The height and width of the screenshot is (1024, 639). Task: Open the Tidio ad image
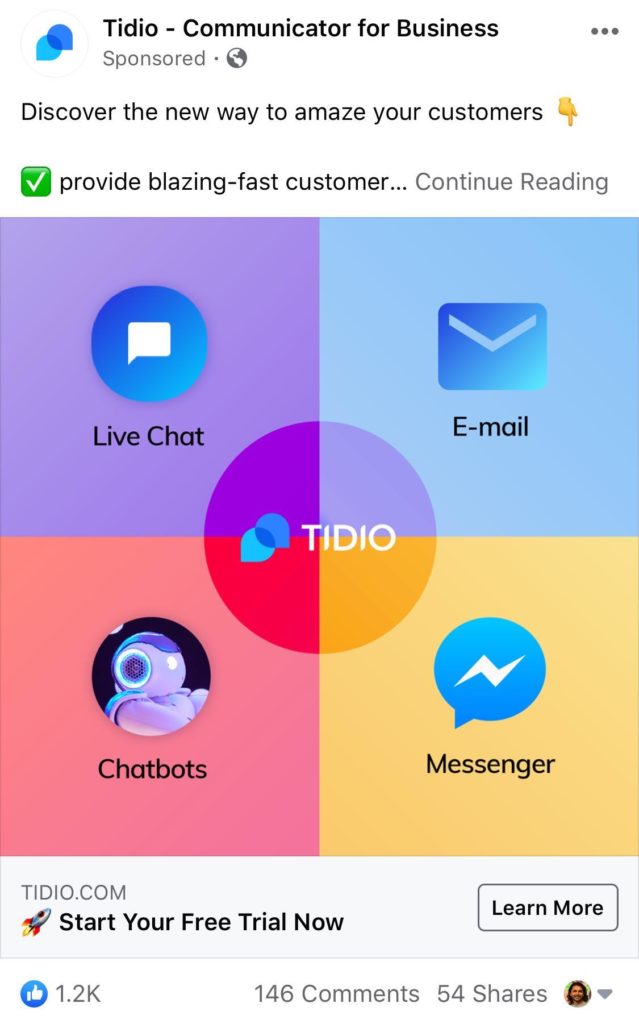pos(320,536)
